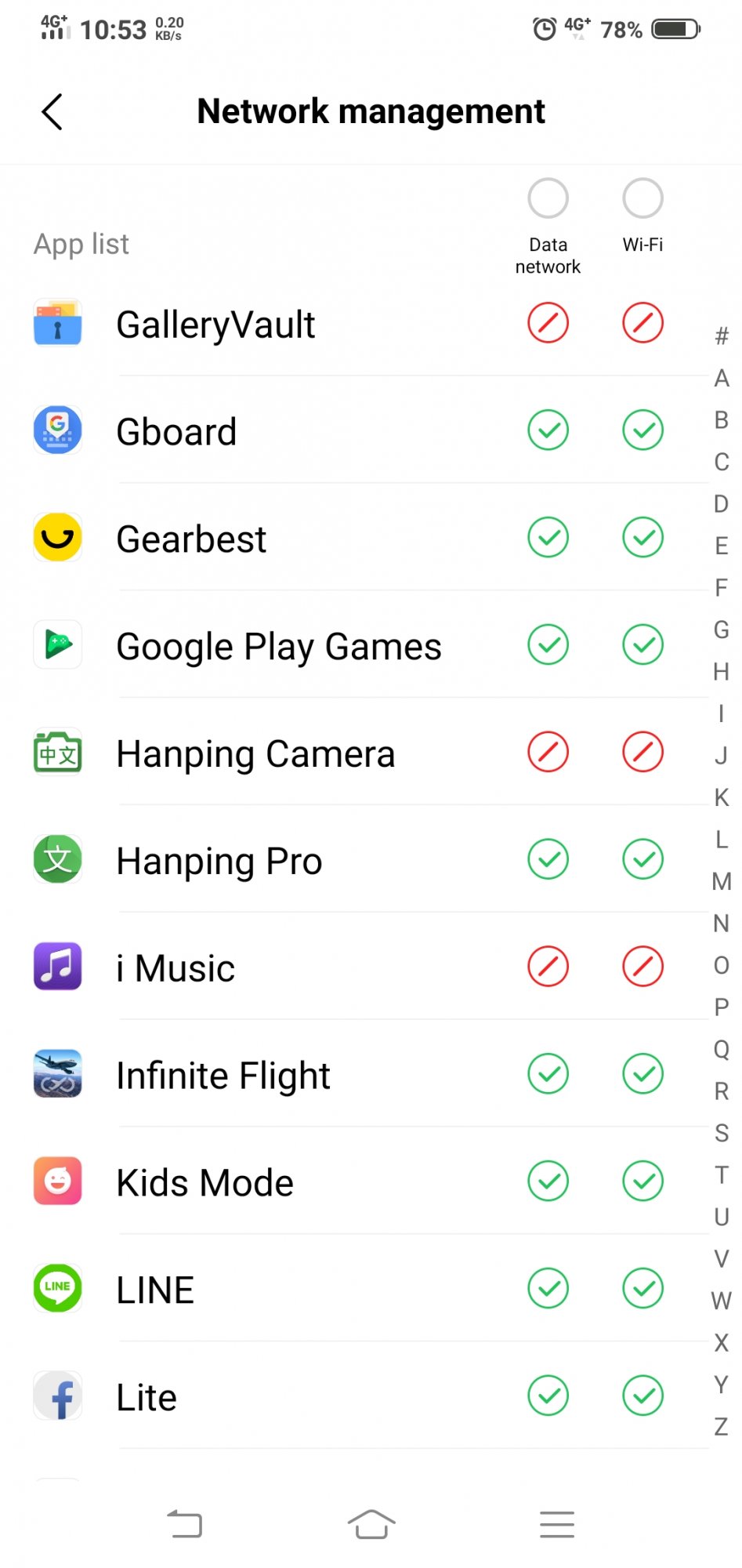Block Wi-Fi for Gearbest

click(x=642, y=538)
